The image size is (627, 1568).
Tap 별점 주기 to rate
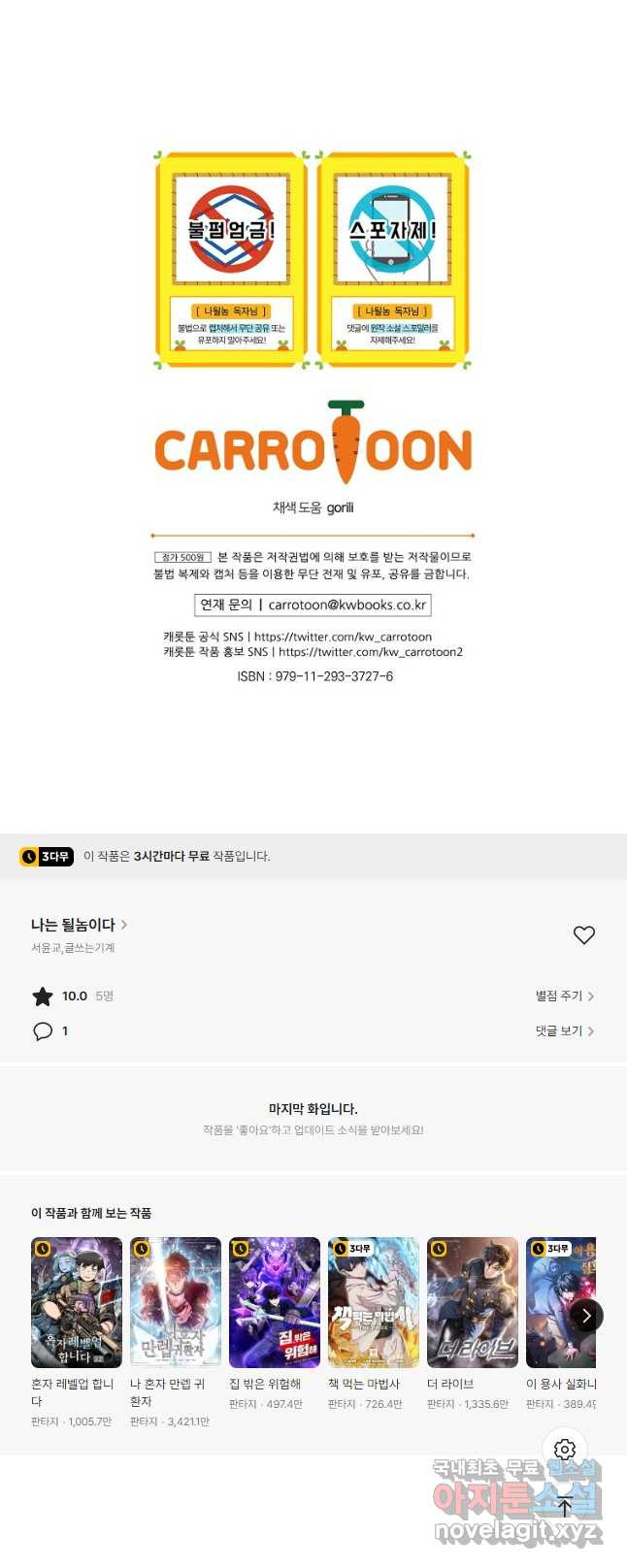pos(564,996)
